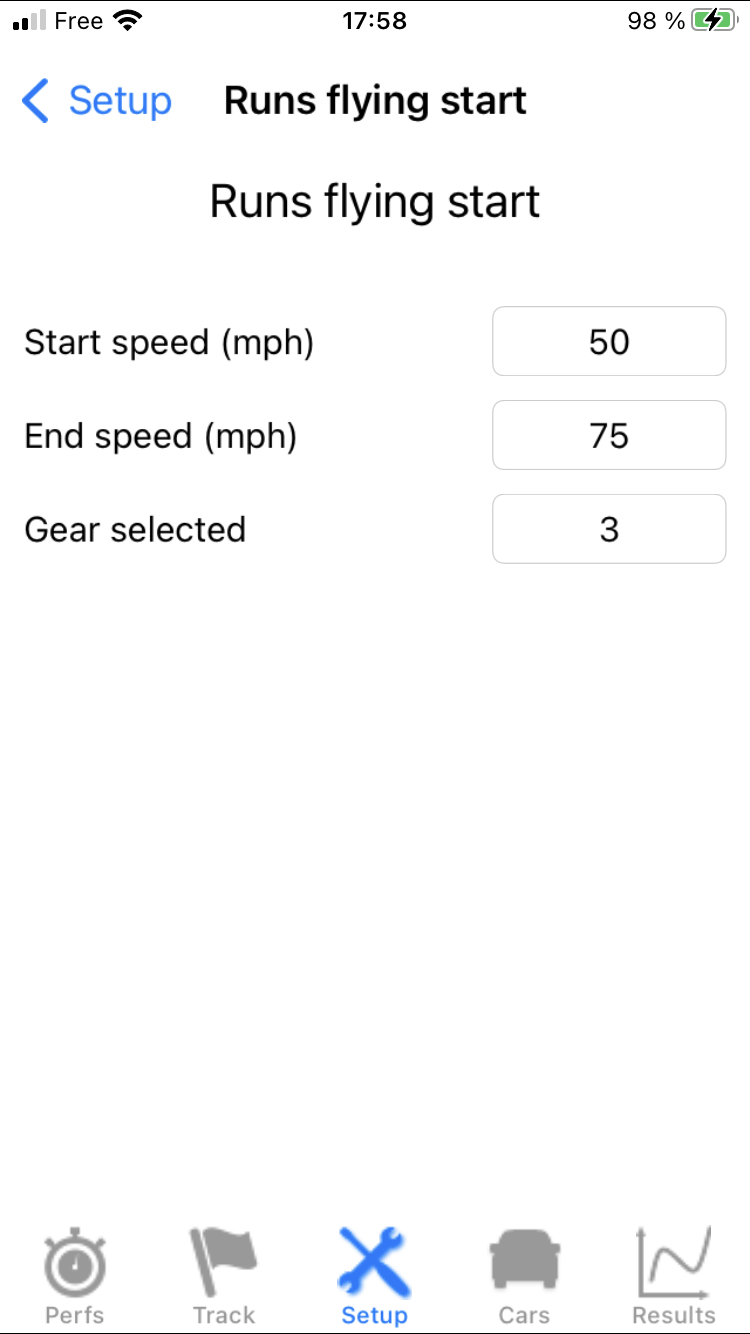Change the Gear selected value
Image resolution: width=750 pixels, height=1334 pixels.
(x=608, y=530)
